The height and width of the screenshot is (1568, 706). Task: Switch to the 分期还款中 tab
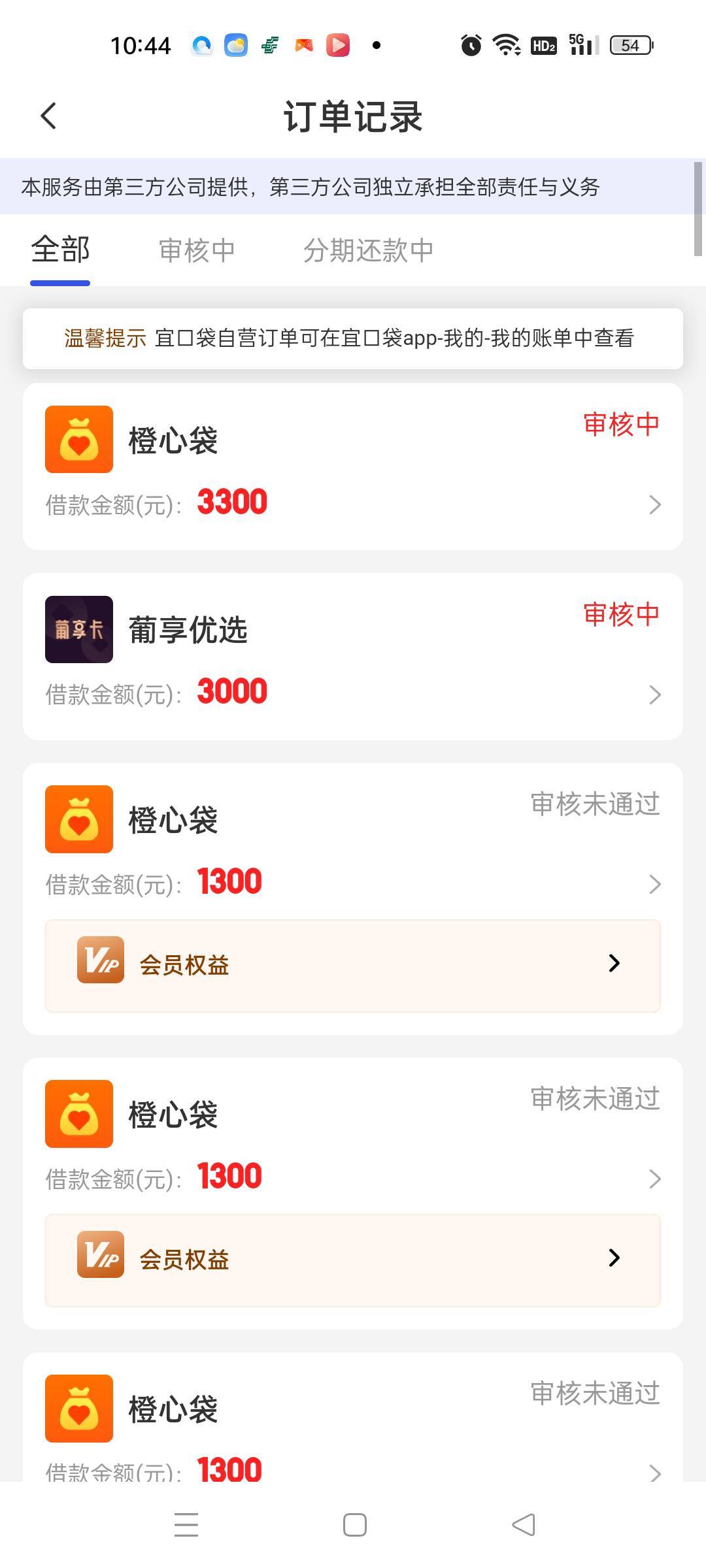click(x=368, y=250)
